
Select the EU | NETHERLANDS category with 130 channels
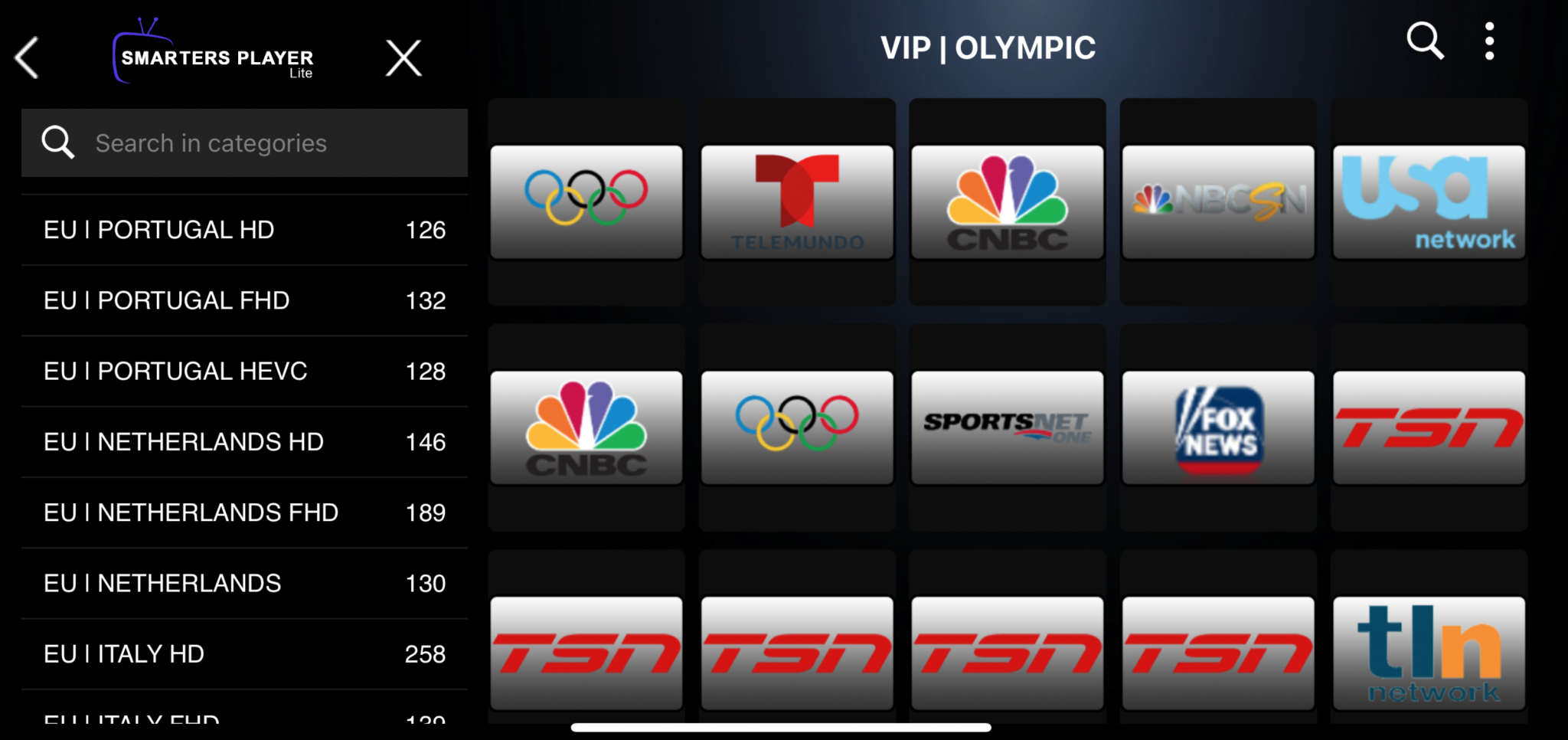click(x=244, y=584)
